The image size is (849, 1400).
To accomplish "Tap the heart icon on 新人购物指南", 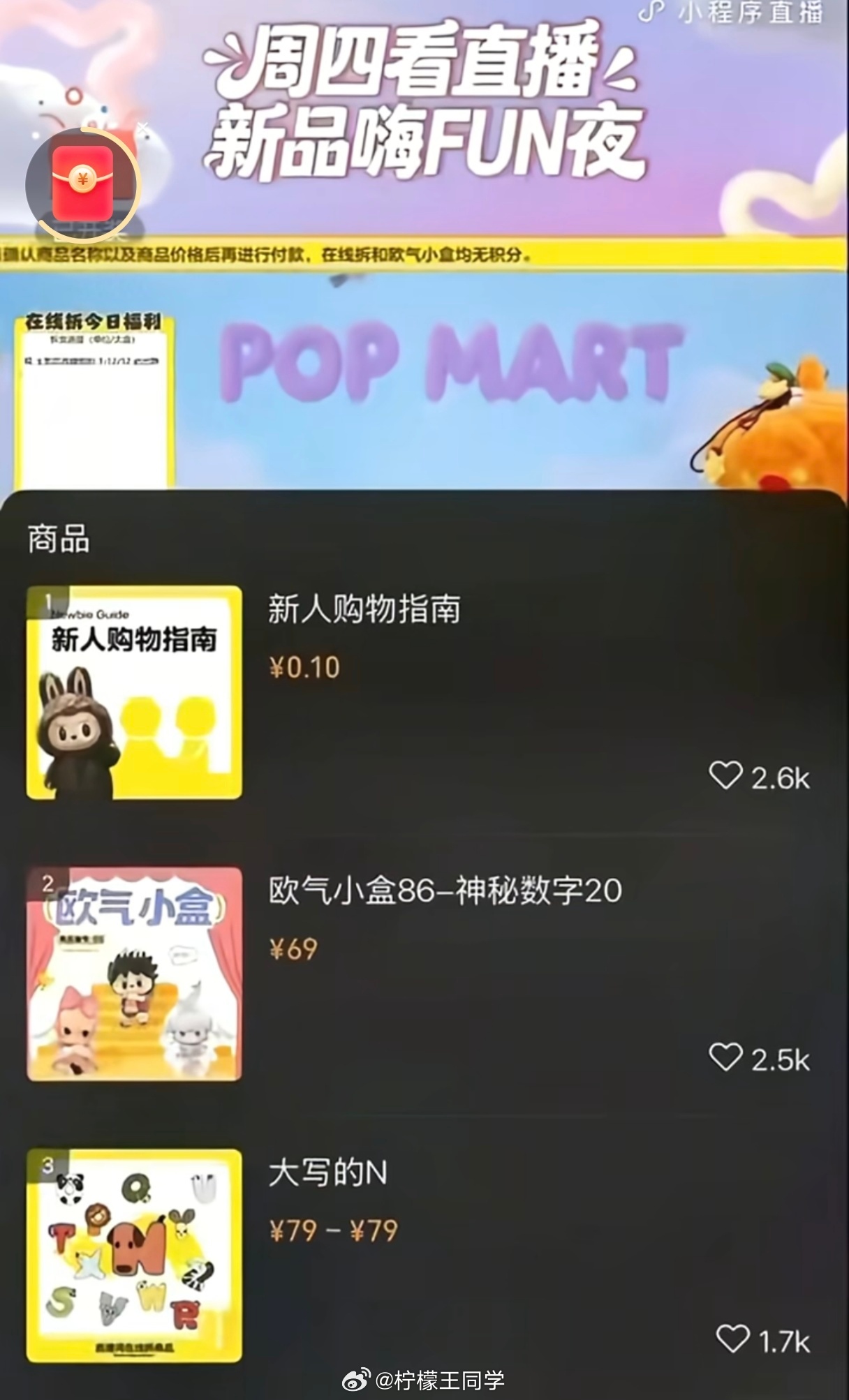I will (727, 774).
